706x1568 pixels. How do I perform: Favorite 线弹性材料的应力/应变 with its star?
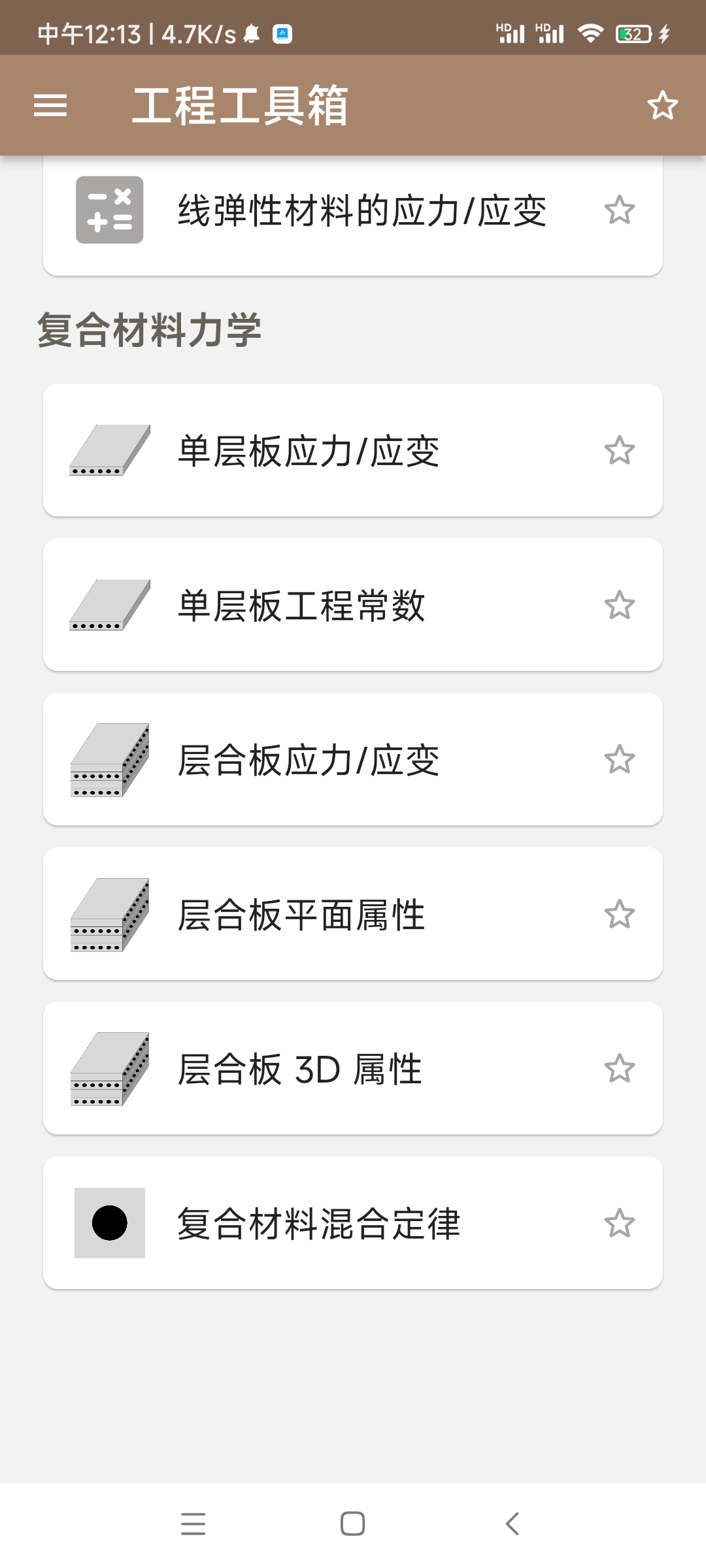[619, 210]
